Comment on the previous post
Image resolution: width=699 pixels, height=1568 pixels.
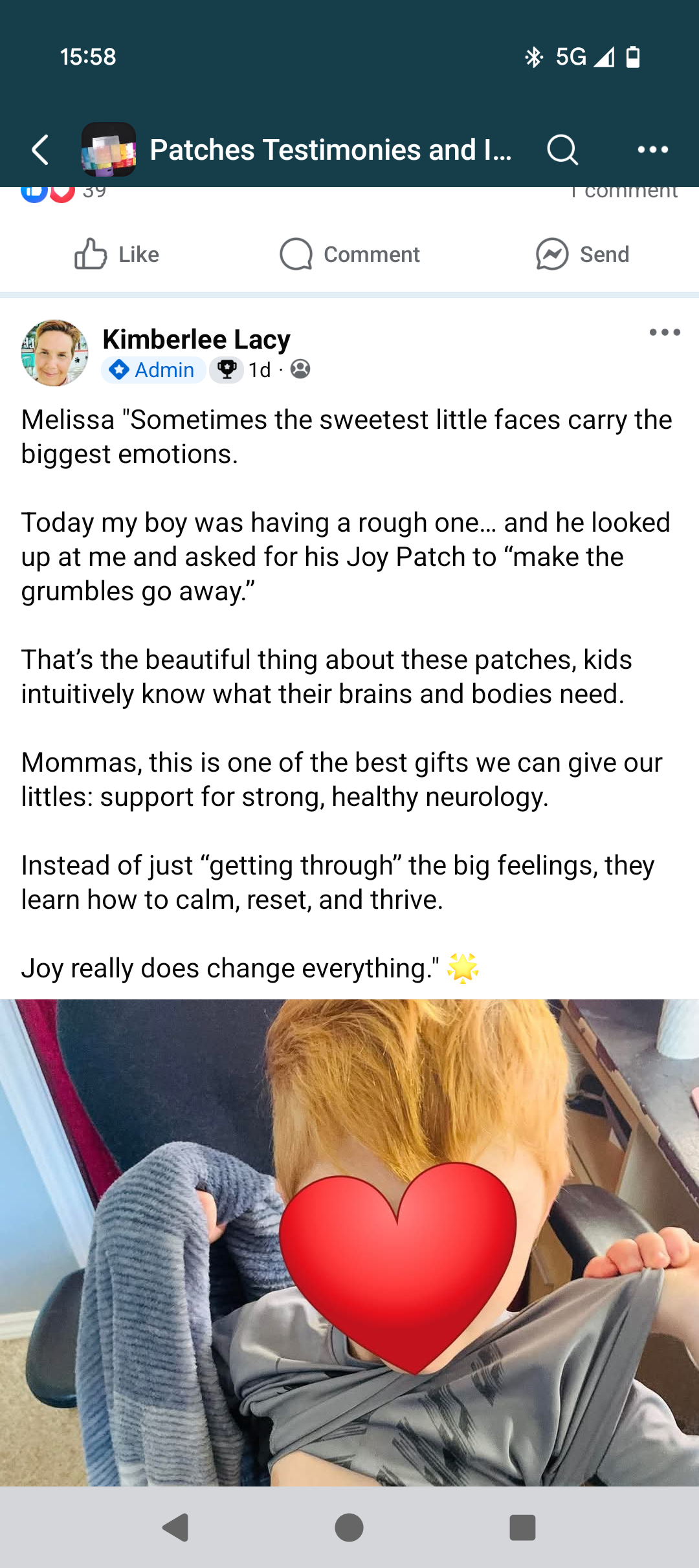[349, 254]
